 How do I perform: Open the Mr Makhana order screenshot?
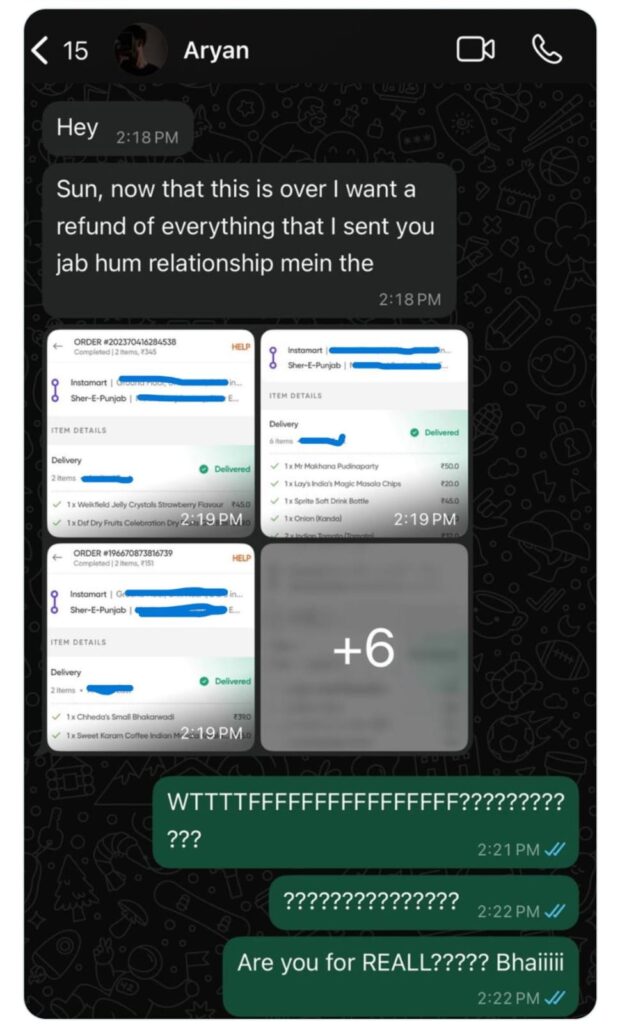pyautogui.click(x=364, y=432)
